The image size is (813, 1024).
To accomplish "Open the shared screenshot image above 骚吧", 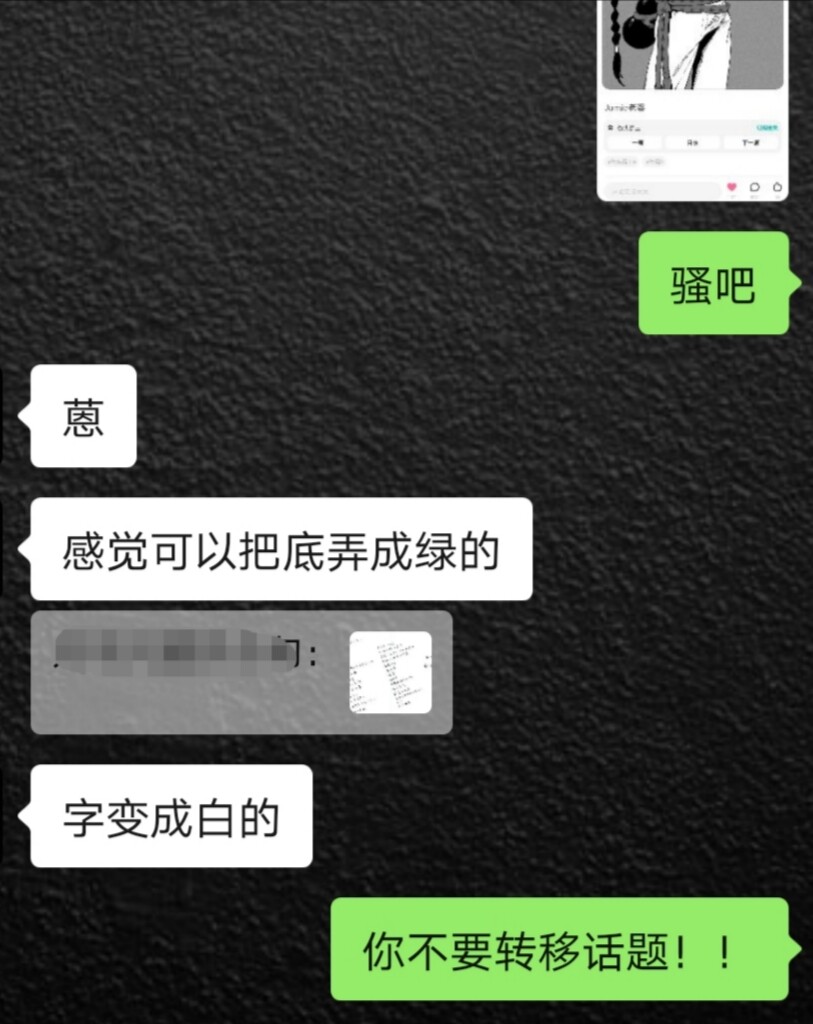I will (692, 100).
